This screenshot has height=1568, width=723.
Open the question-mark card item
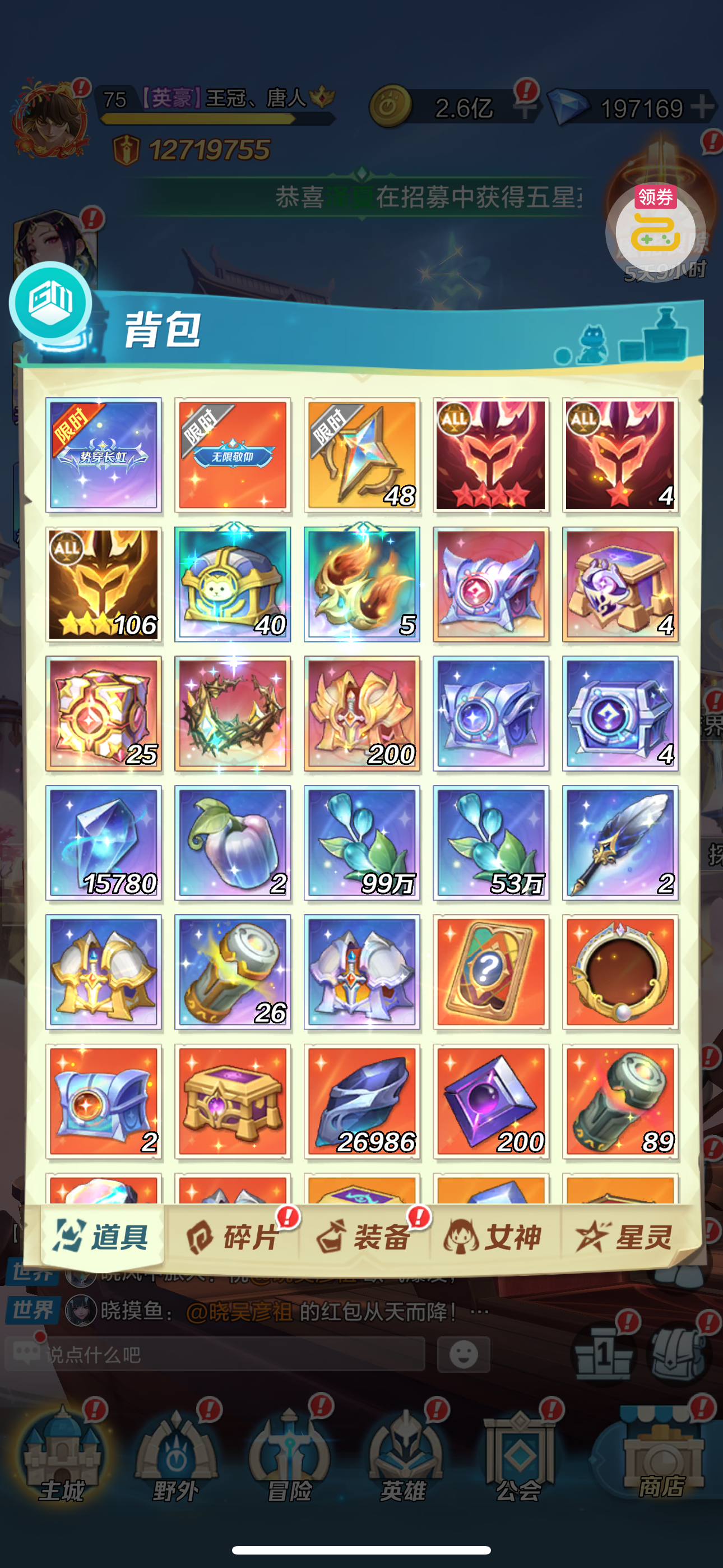point(490,972)
